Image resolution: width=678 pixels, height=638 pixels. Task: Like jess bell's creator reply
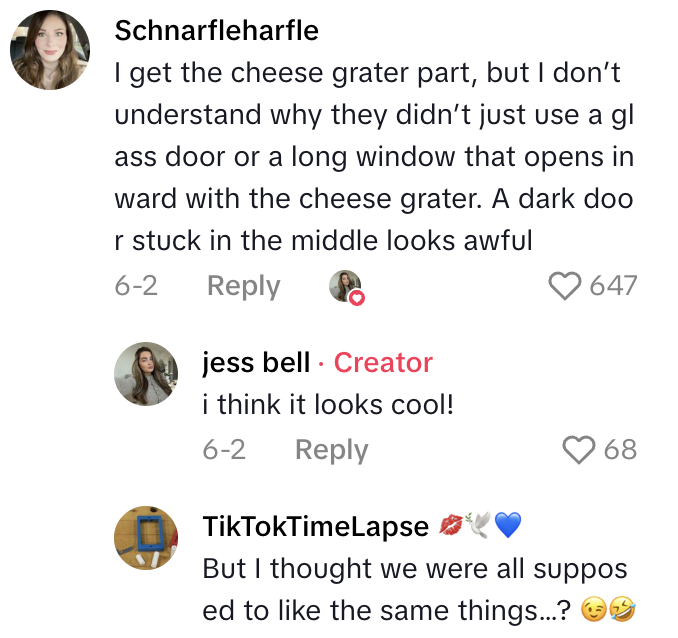click(579, 450)
